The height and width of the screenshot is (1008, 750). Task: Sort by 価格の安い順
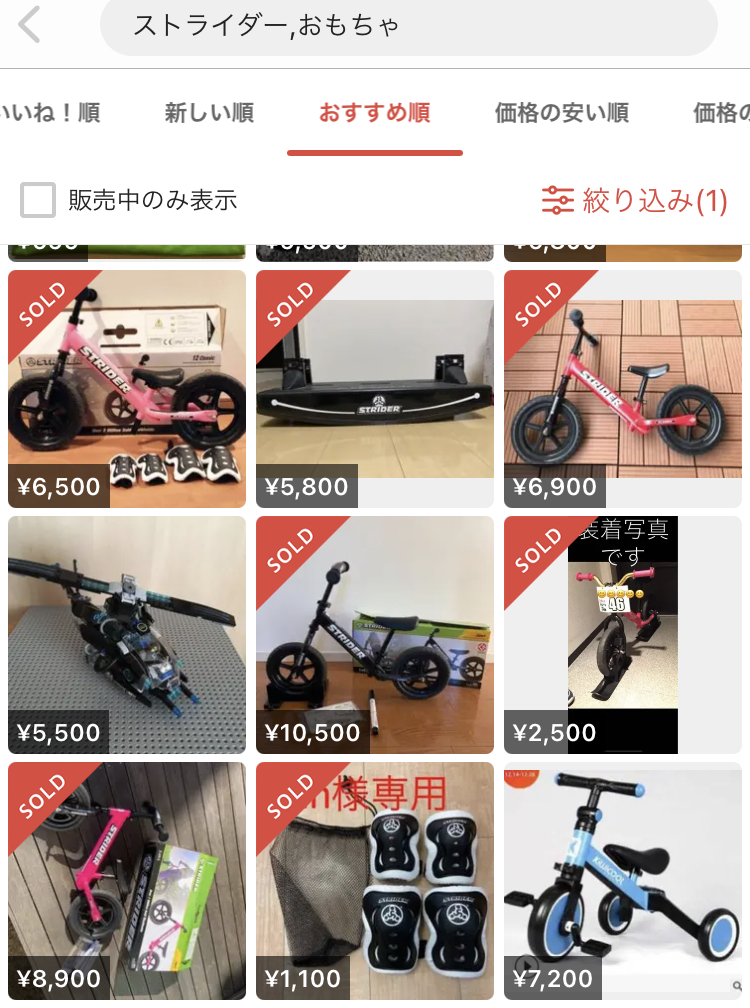pyautogui.click(x=561, y=113)
